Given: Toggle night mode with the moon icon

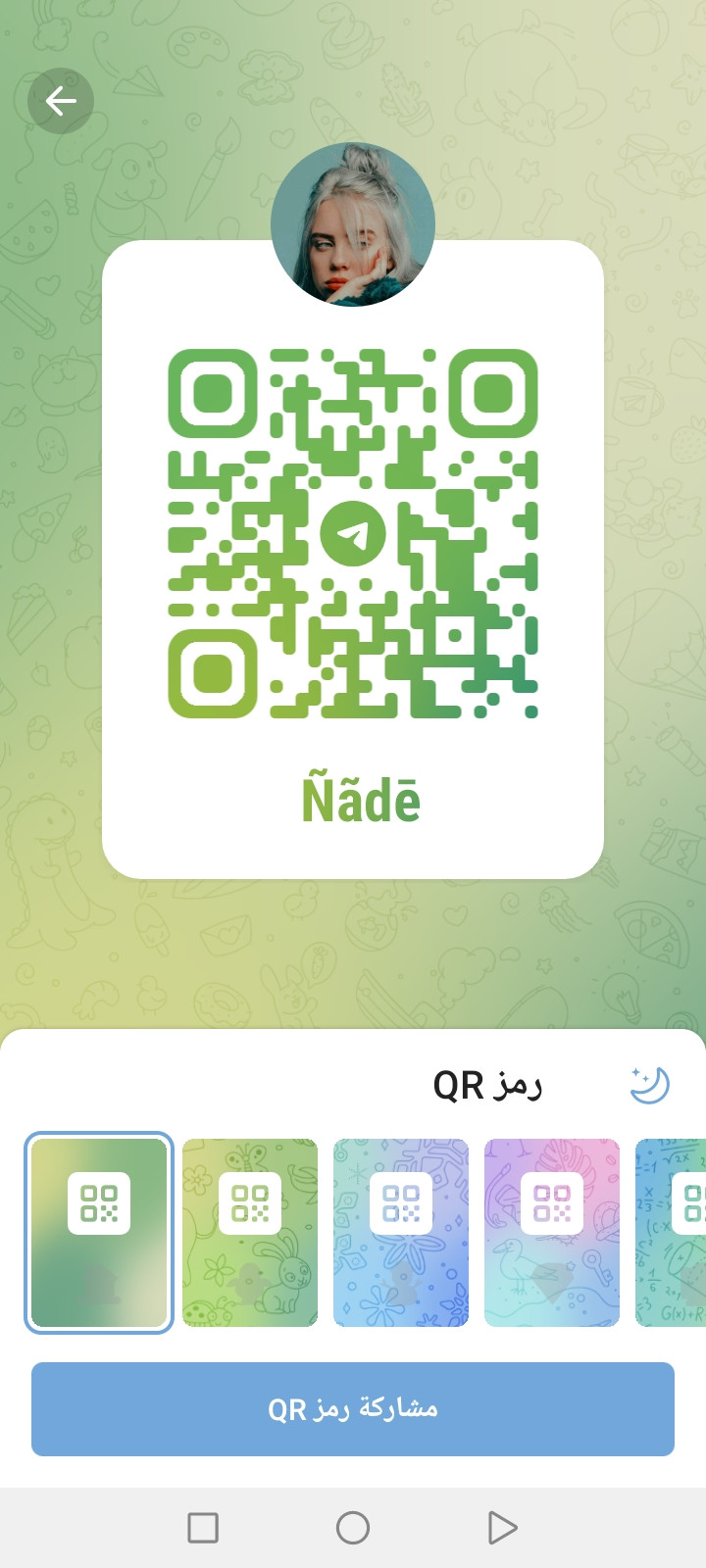Looking at the screenshot, I should pyautogui.click(x=649, y=1085).
